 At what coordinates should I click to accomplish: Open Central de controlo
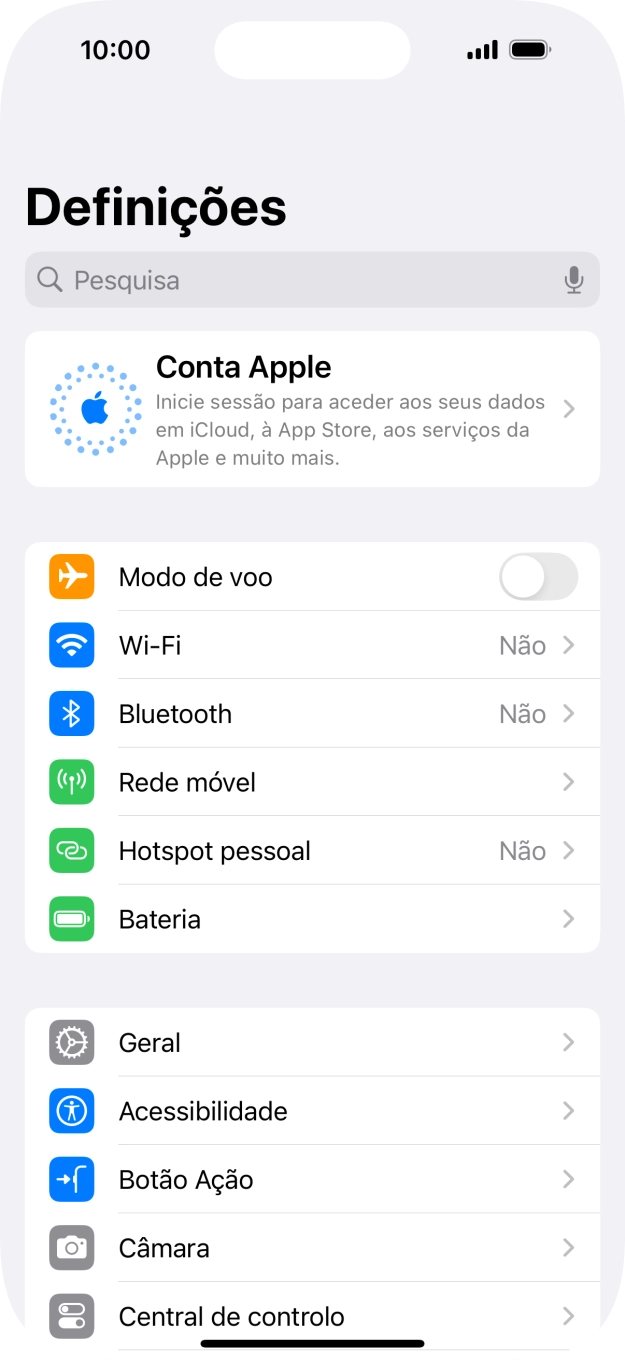pos(312,1316)
